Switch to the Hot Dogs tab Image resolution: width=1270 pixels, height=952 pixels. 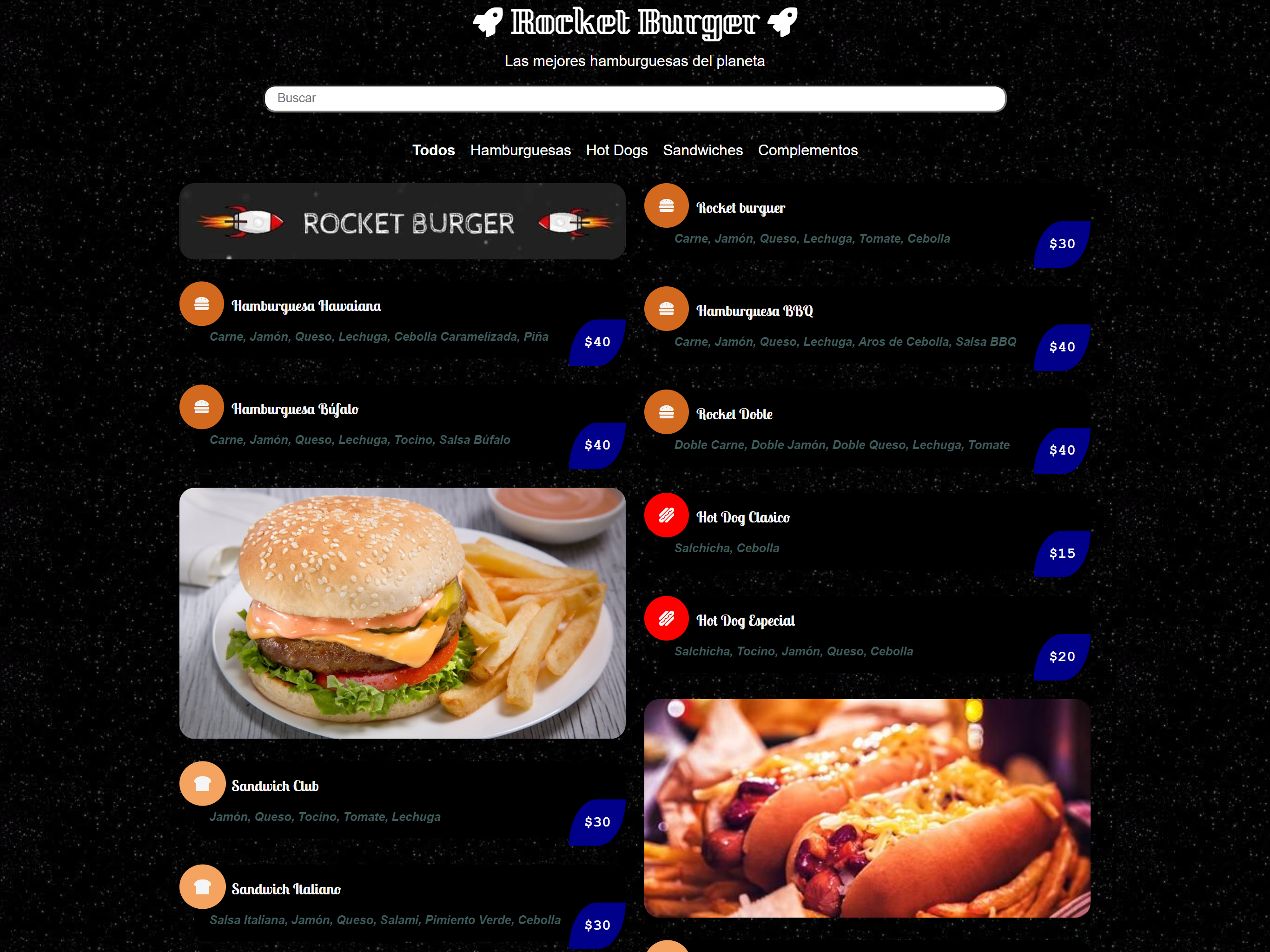[616, 151]
